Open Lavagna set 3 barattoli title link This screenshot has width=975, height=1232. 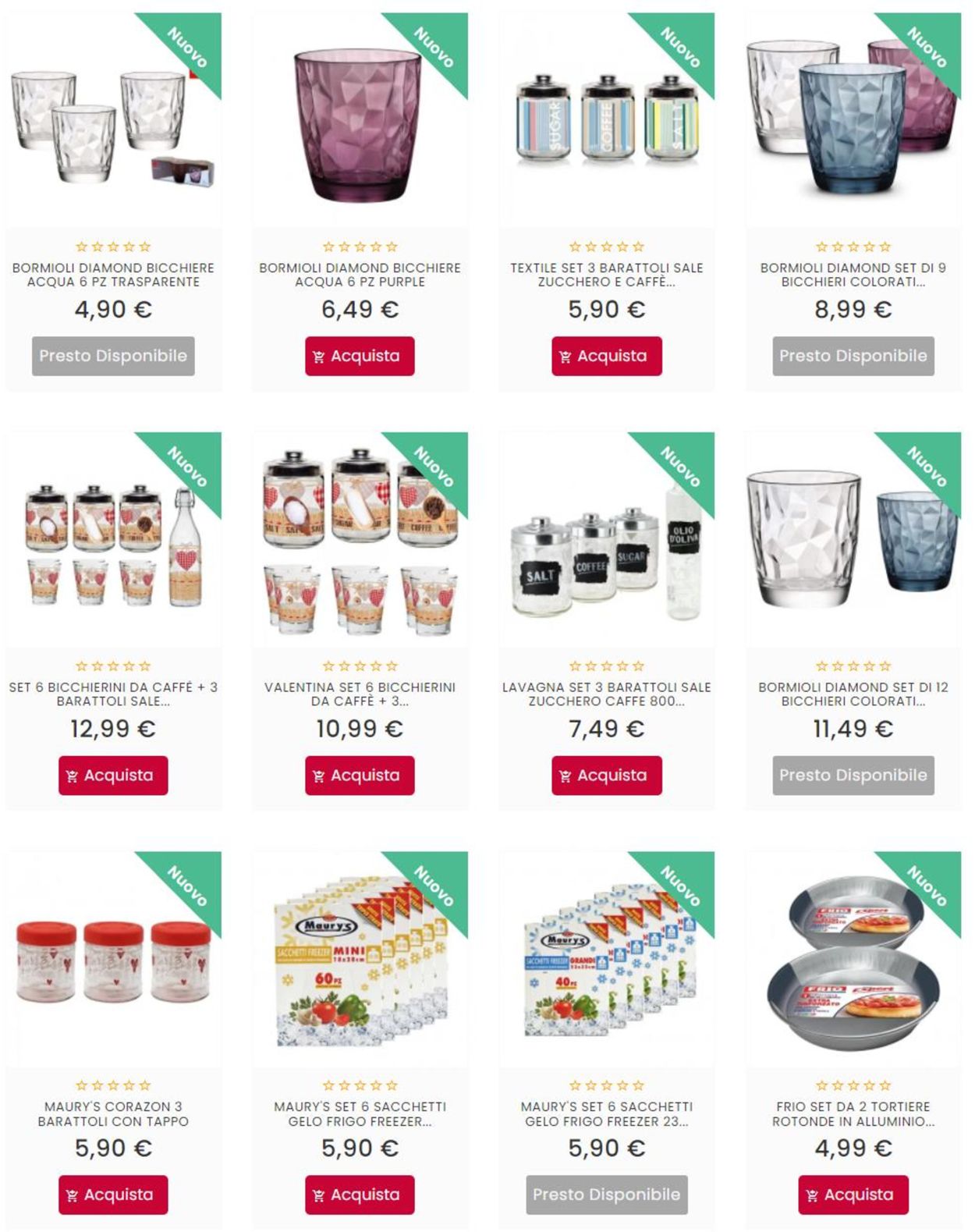(606, 694)
